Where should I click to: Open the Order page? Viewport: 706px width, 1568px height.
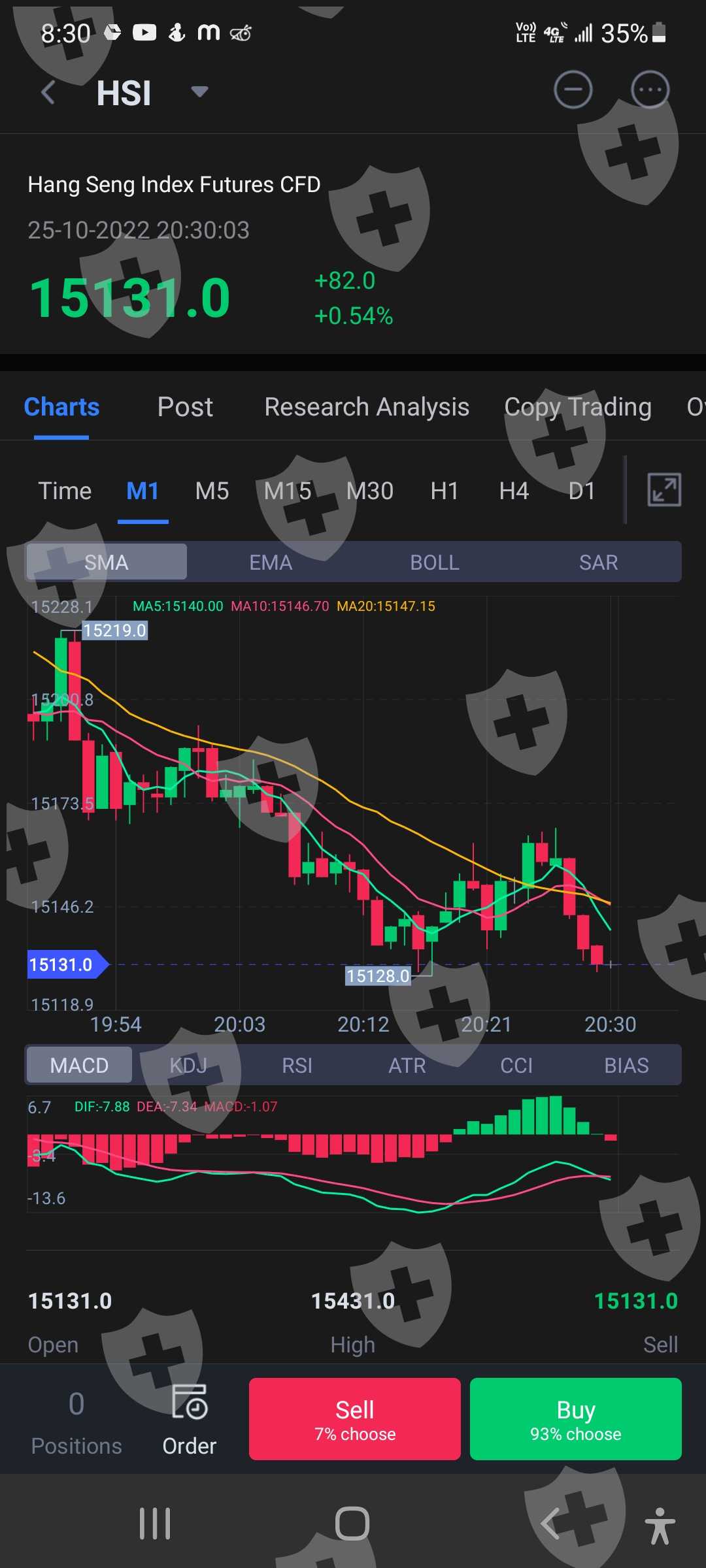coord(190,1419)
